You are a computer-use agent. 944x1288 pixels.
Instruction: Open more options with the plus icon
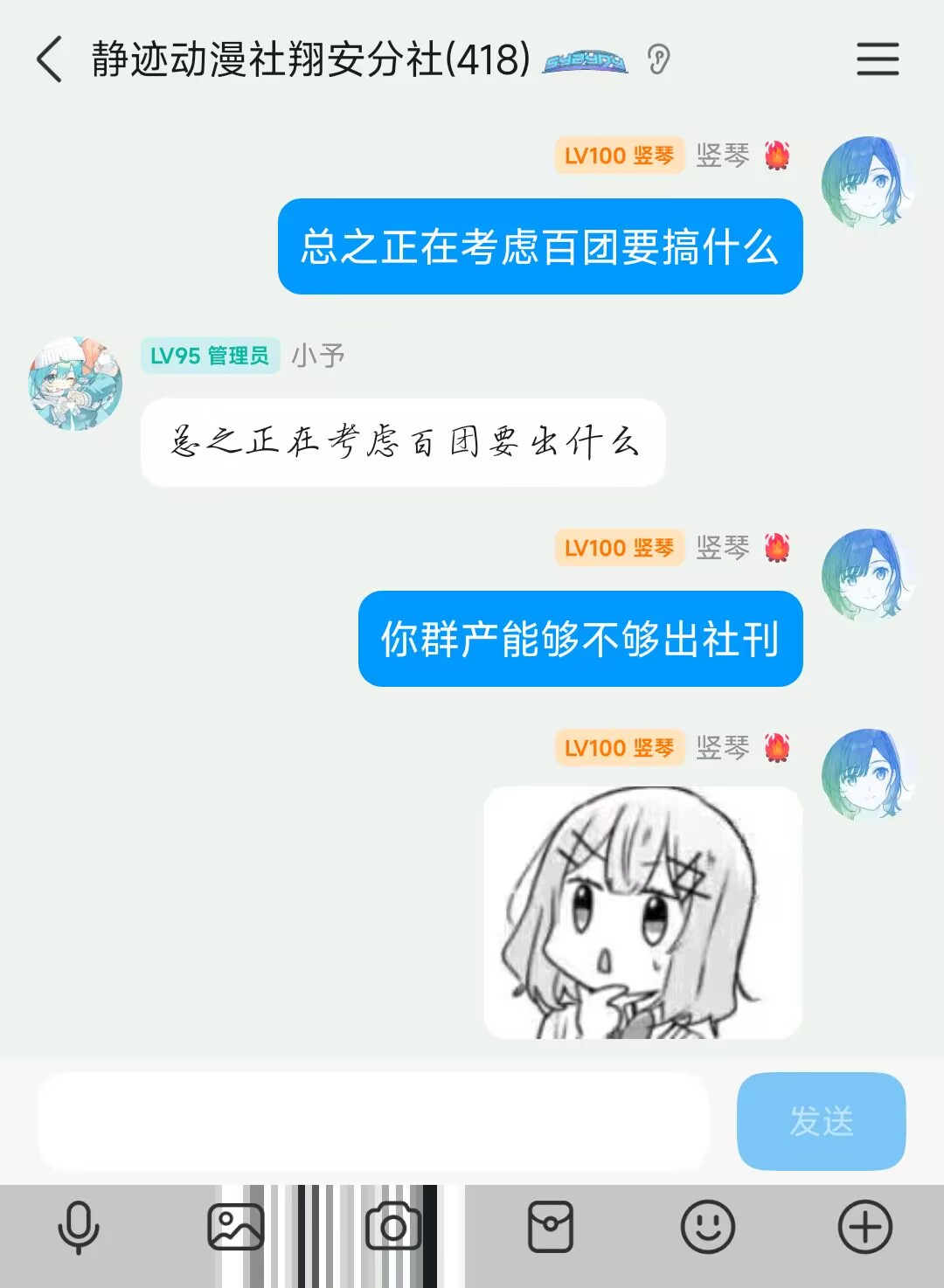click(x=864, y=1228)
